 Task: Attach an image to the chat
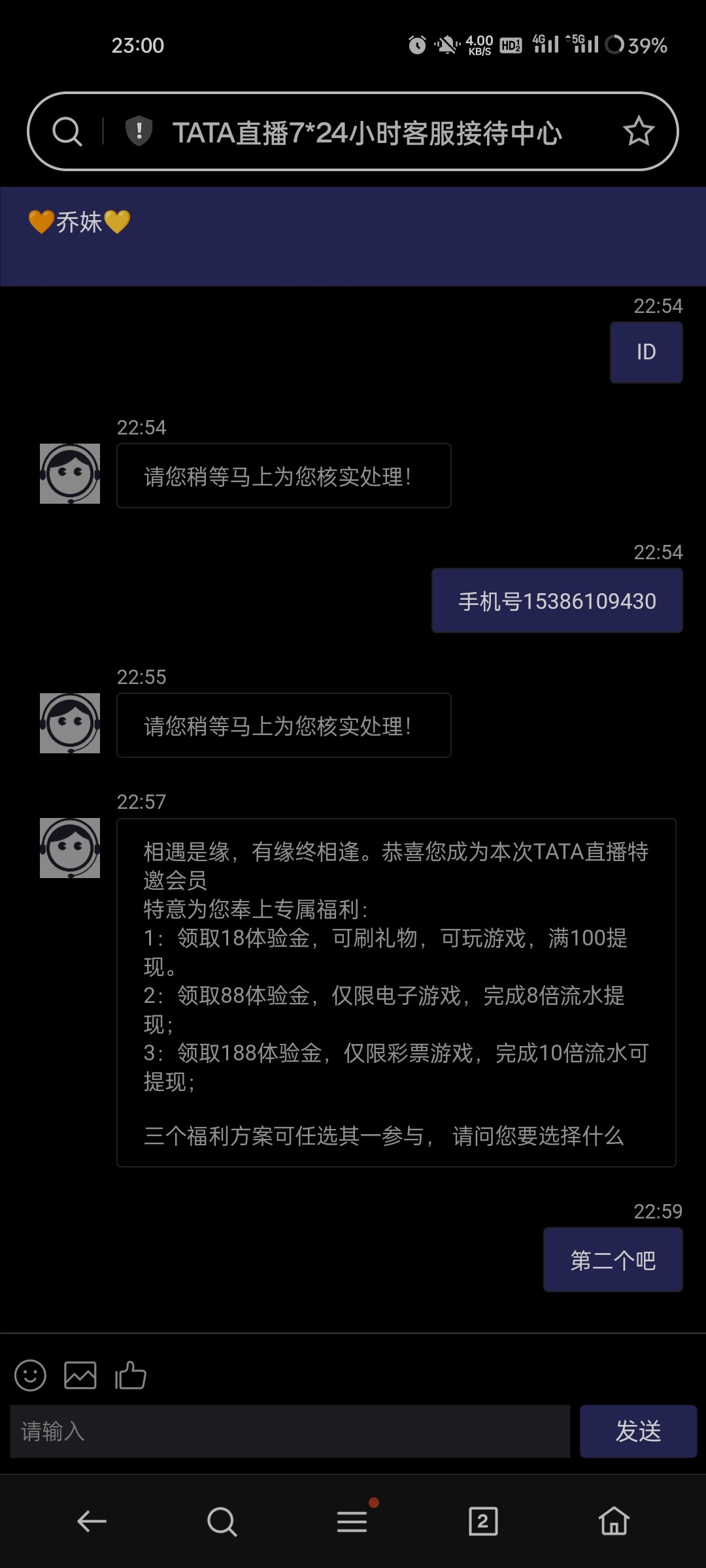[80, 1375]
